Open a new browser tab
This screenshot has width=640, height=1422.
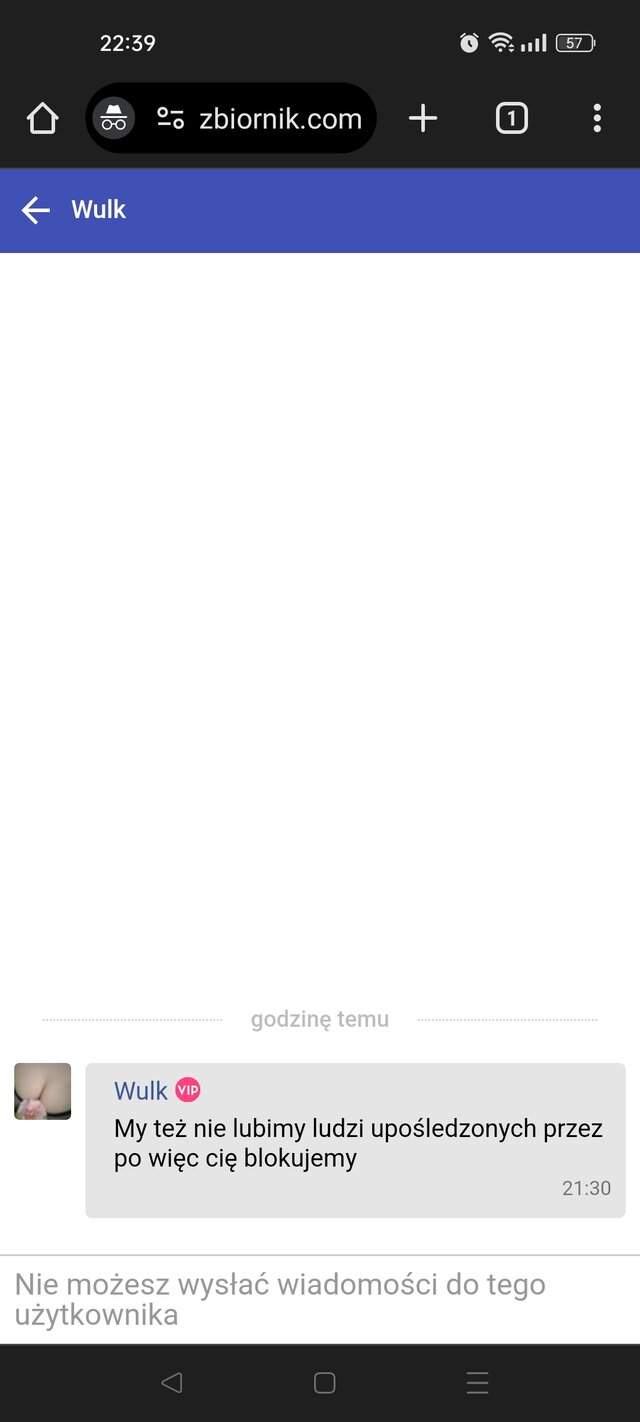tap(423, 119)
